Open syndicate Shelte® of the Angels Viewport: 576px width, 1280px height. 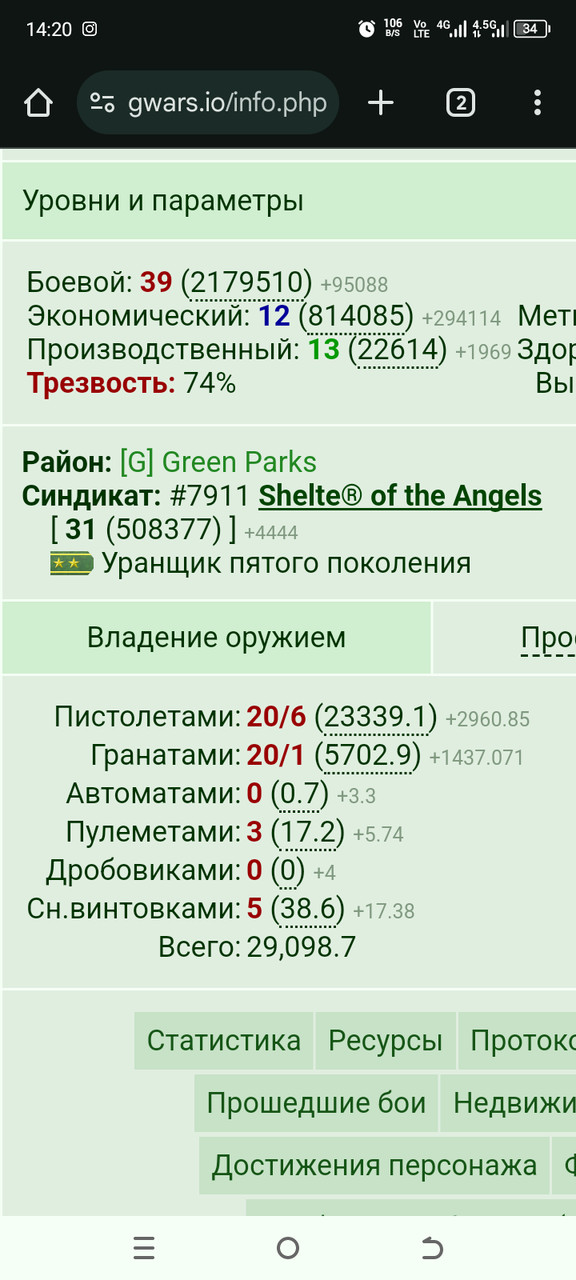[x=400, y=496]
